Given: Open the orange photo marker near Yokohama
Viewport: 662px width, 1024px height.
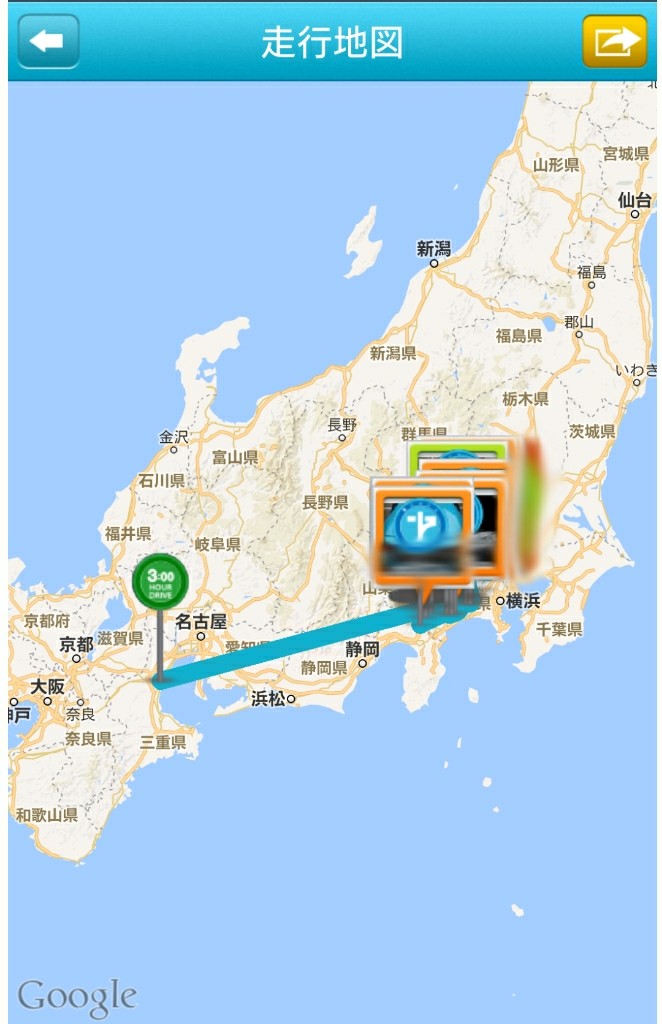Looking at the screenshot, I should tap(421, 530).
